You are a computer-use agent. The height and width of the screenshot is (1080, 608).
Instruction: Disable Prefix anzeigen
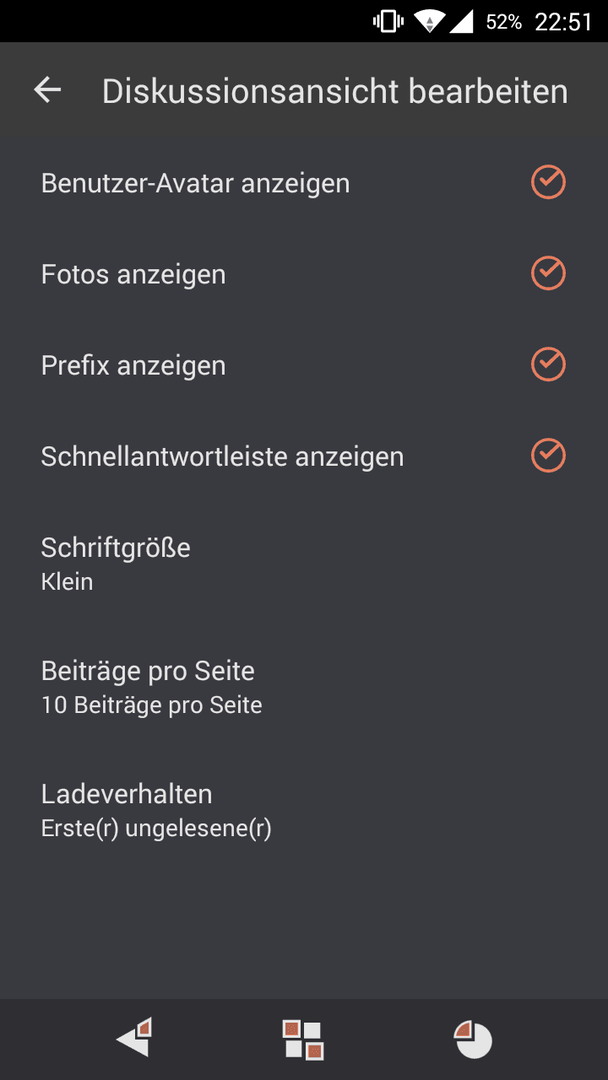point(548,364)
